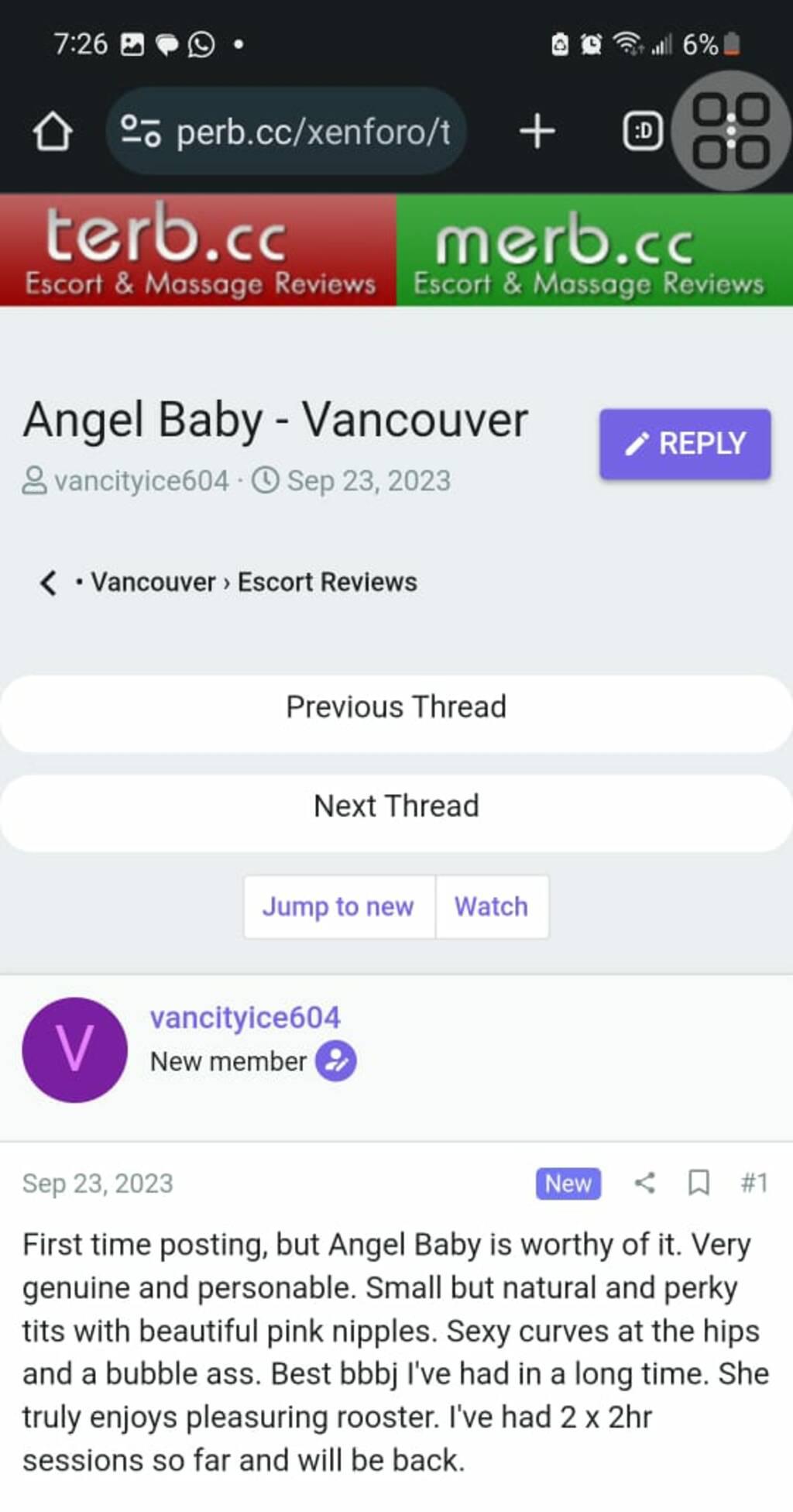Open the tab switcher

[x=643, y=131]
